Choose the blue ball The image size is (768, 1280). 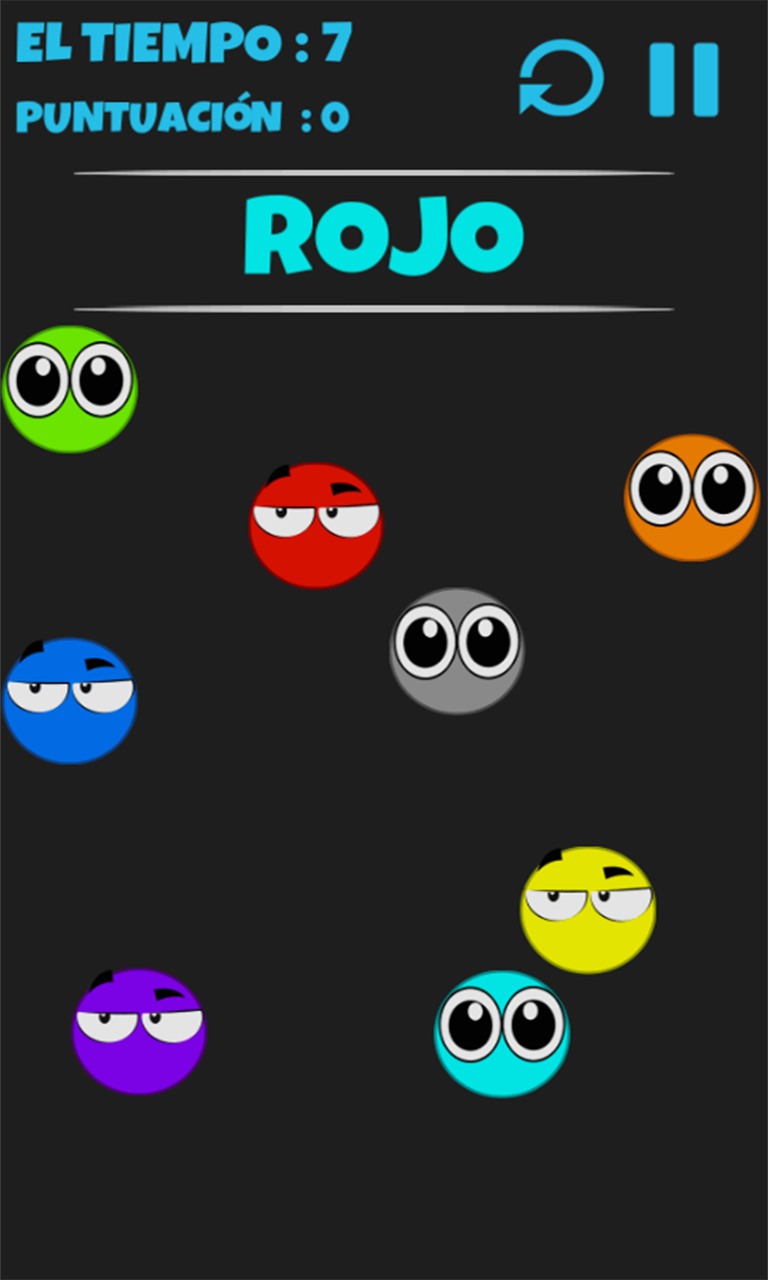(70, 702)
